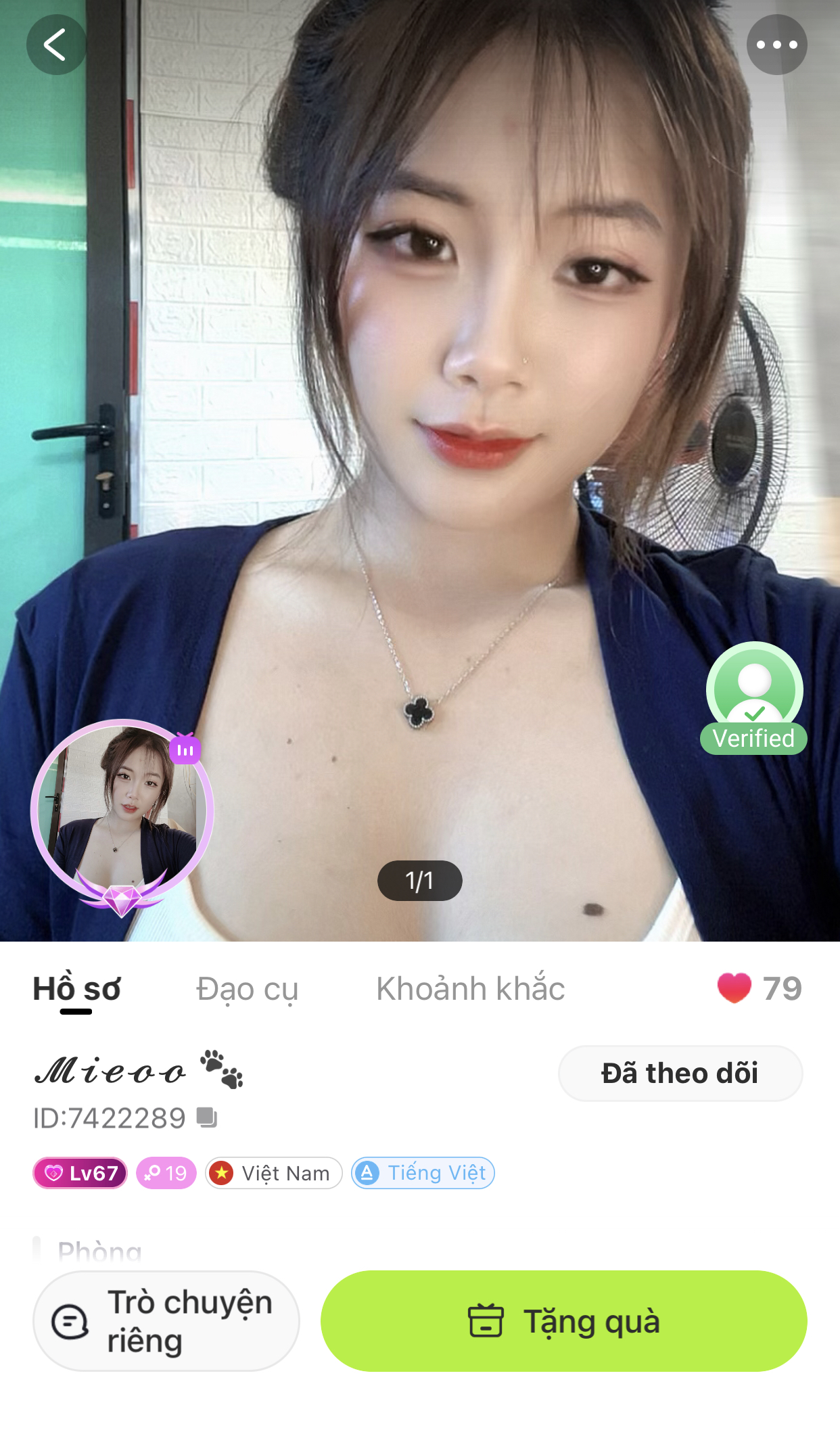Viewport: 840px width, 1453px height.
Task: Open the round profile avatar
Action: point(122,810)
